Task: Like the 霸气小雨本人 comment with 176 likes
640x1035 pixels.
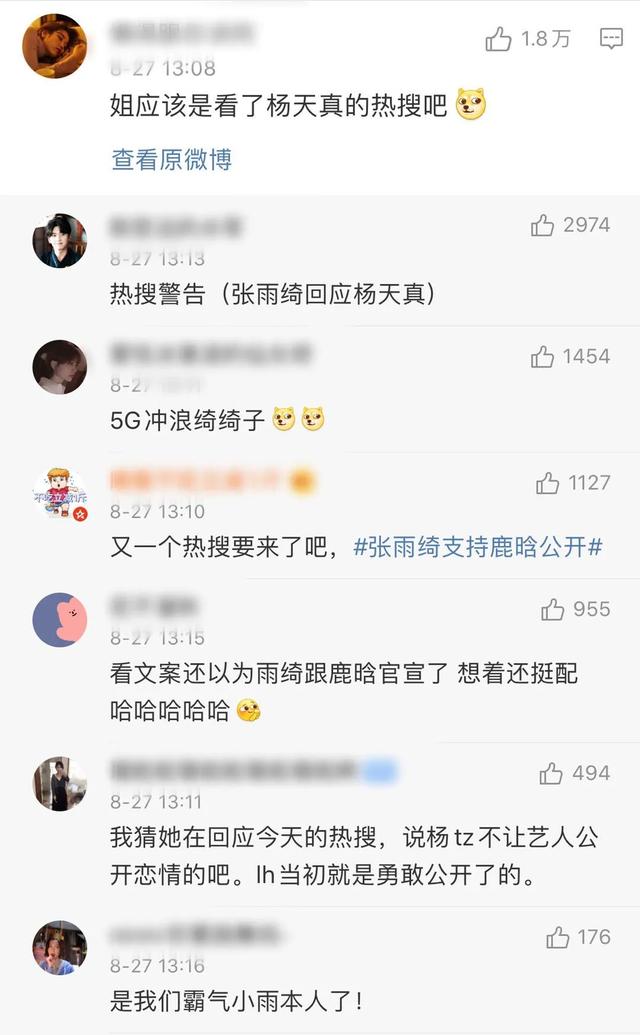Action: (x=558, y=937)
